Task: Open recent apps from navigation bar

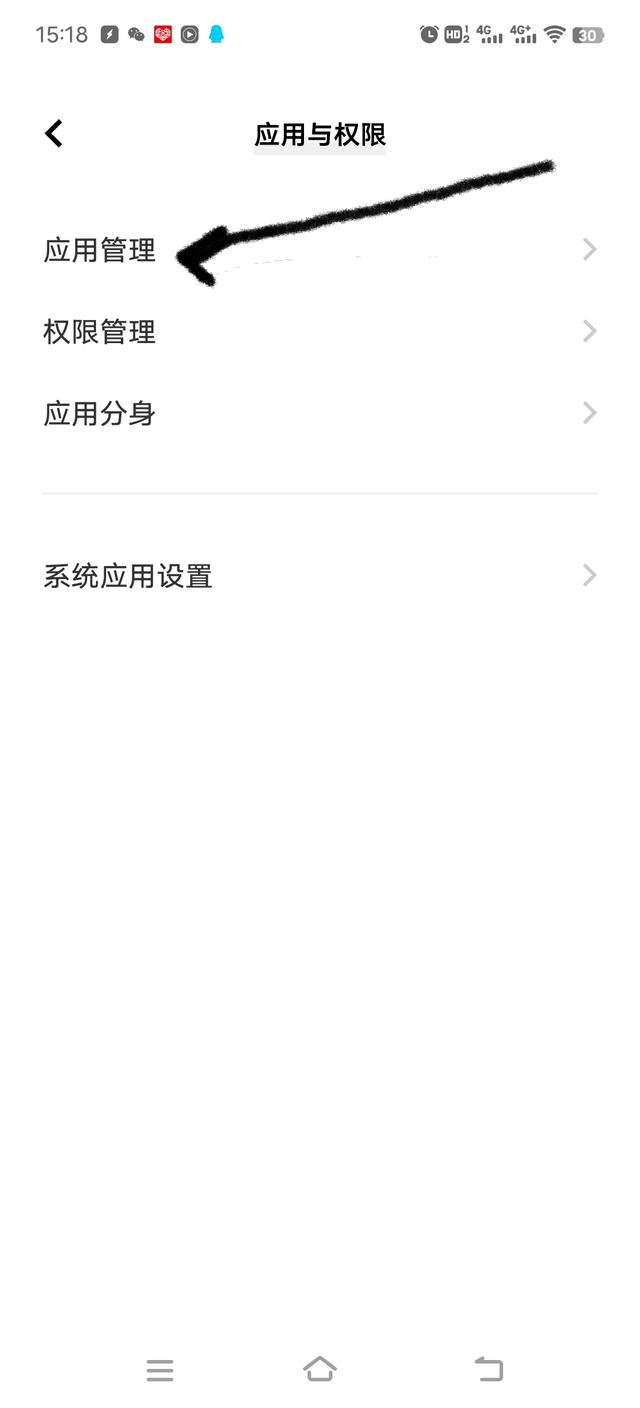Action: 160,1370
